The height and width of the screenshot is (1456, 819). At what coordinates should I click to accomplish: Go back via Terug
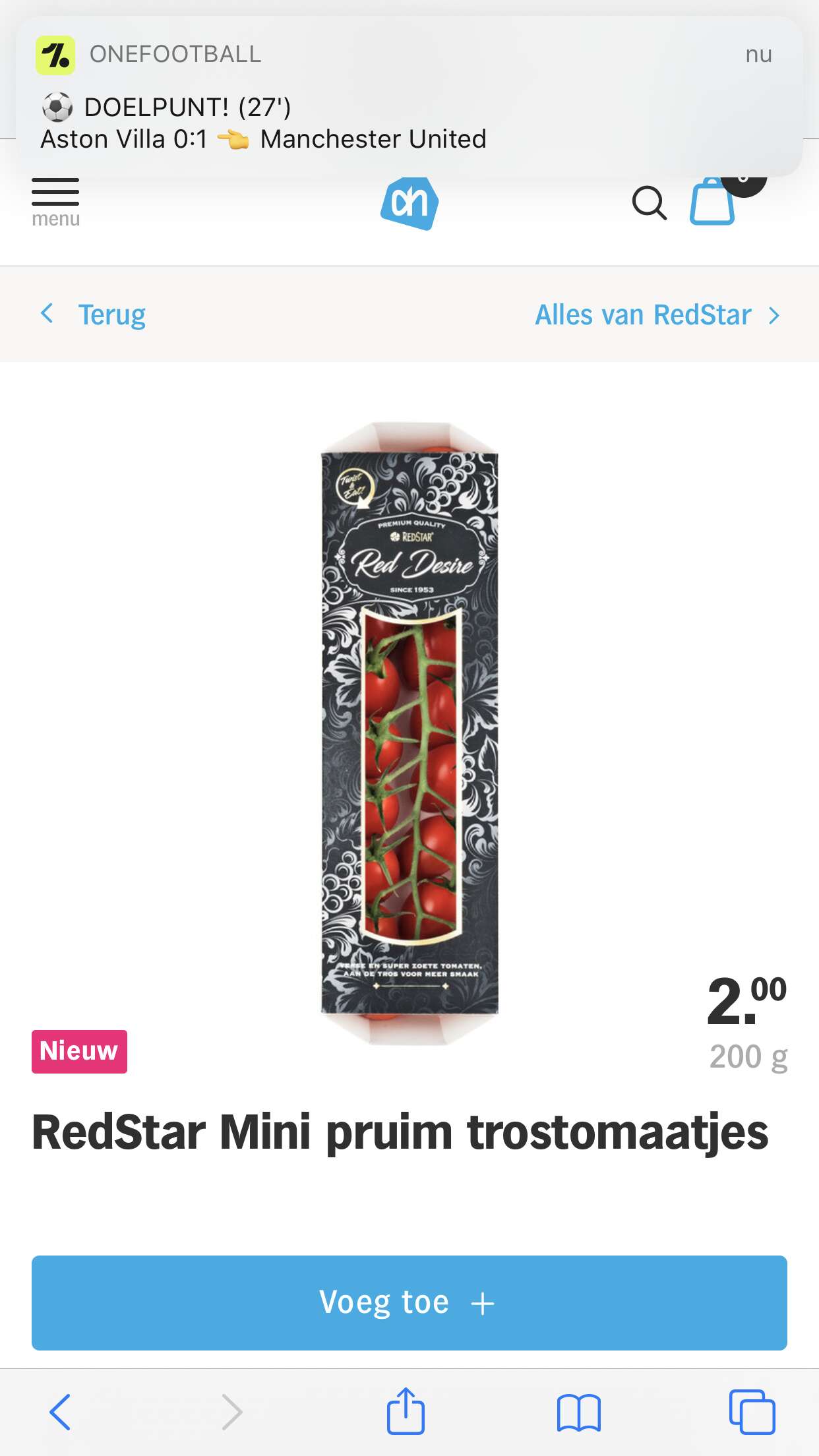(x=94, y=315)
